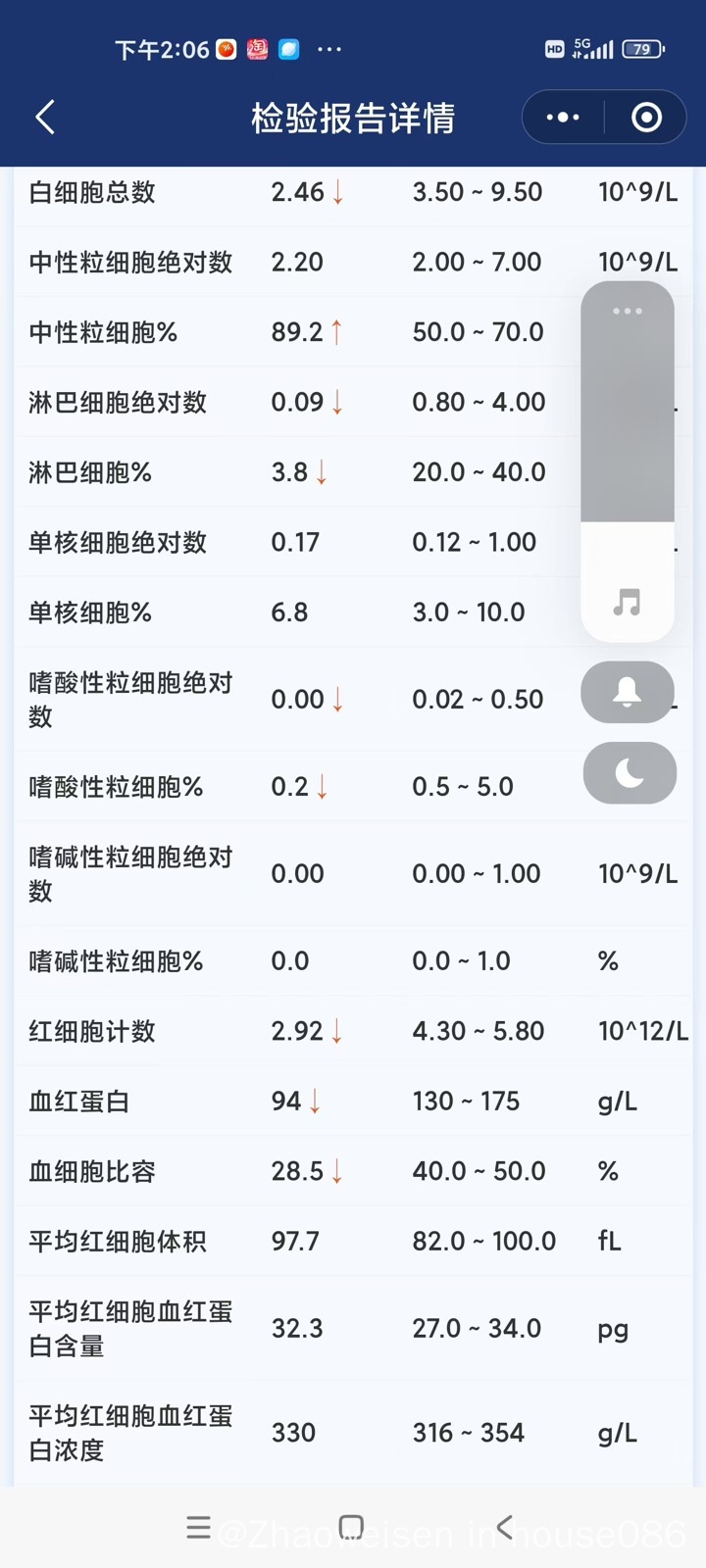The height and width of the screenshot is (1568, 706).
Task: Open recent apps from the navigation bar
Action: coord(198,1527)
